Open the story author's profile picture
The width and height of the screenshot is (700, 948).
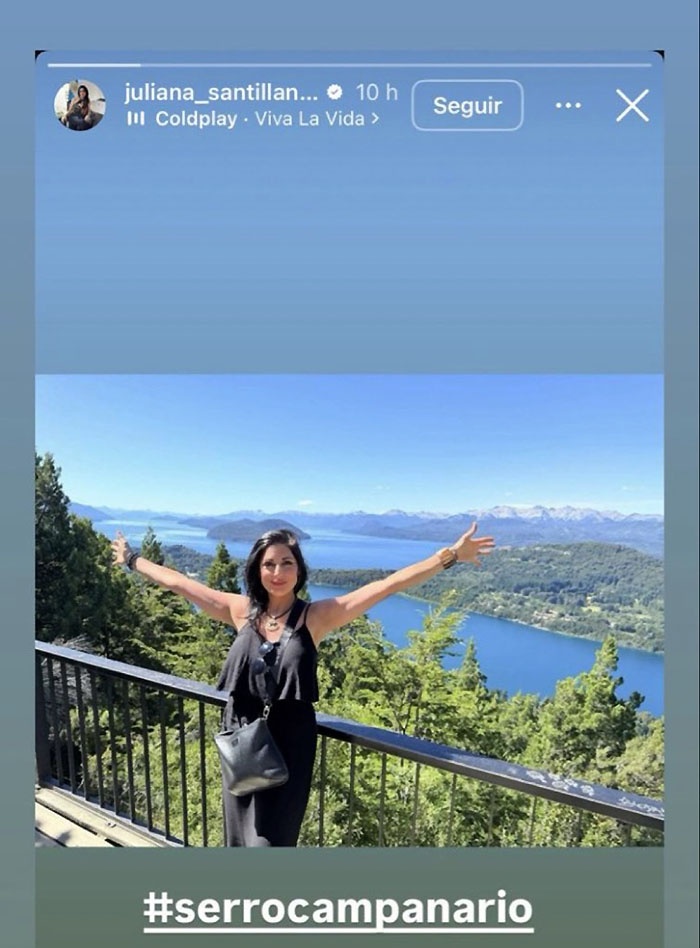click(80, 105)
